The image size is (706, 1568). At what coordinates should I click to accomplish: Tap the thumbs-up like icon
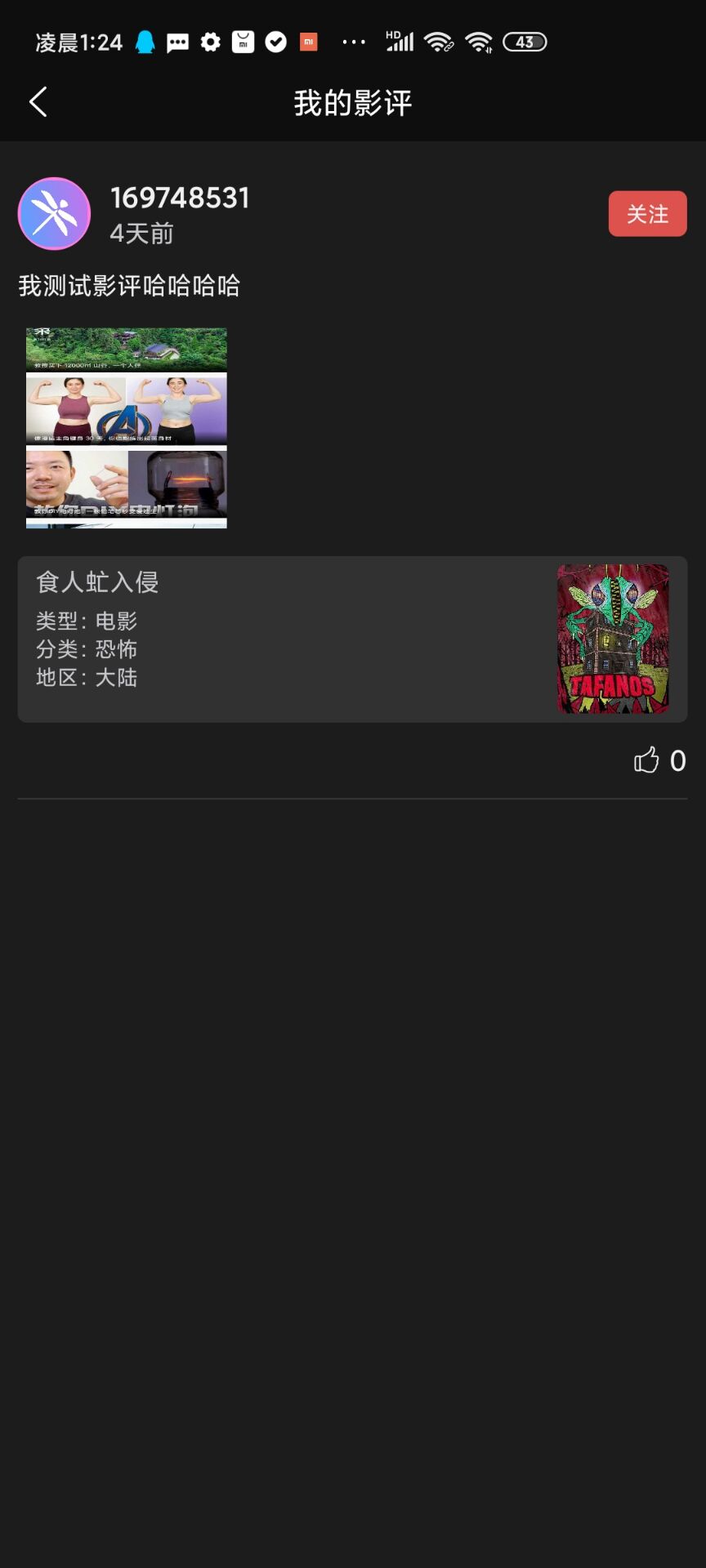click(x=646, y=760)
